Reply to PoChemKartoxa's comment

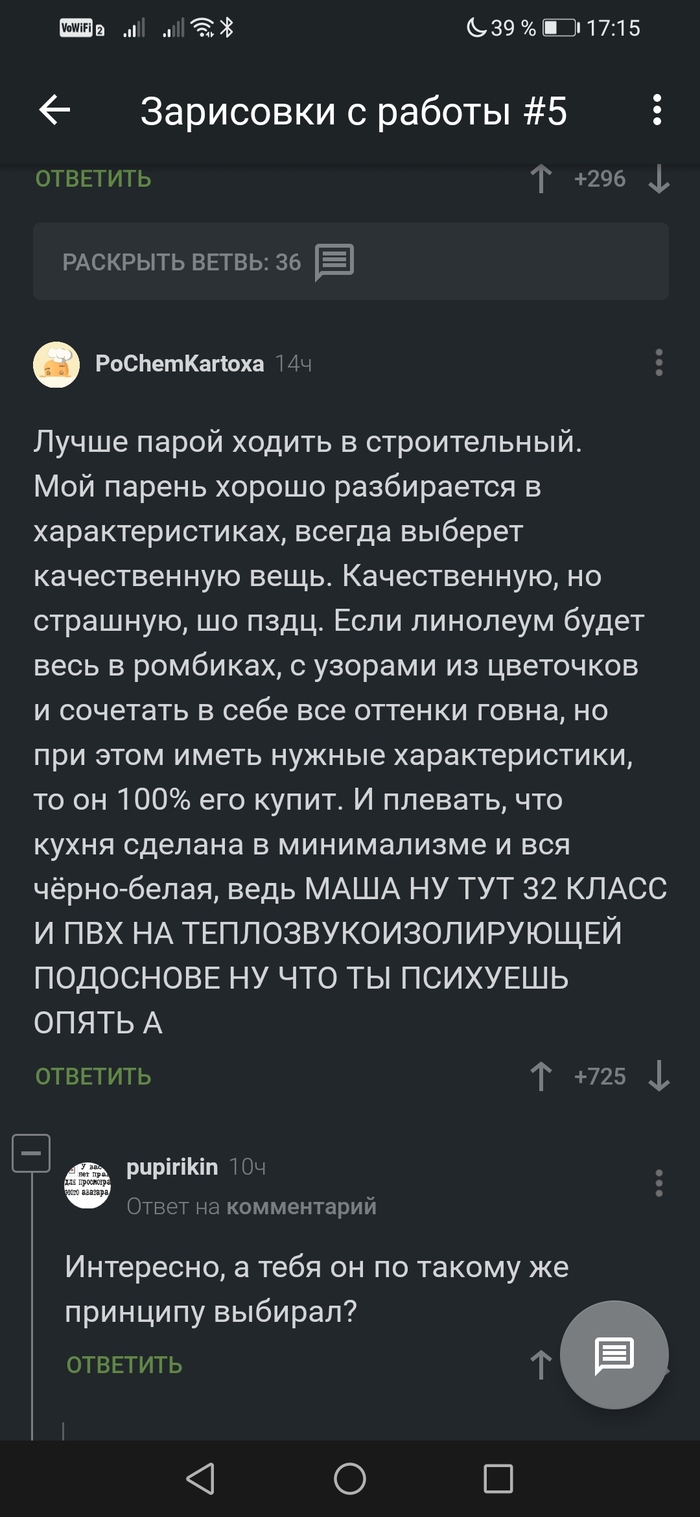point(93,1077)
